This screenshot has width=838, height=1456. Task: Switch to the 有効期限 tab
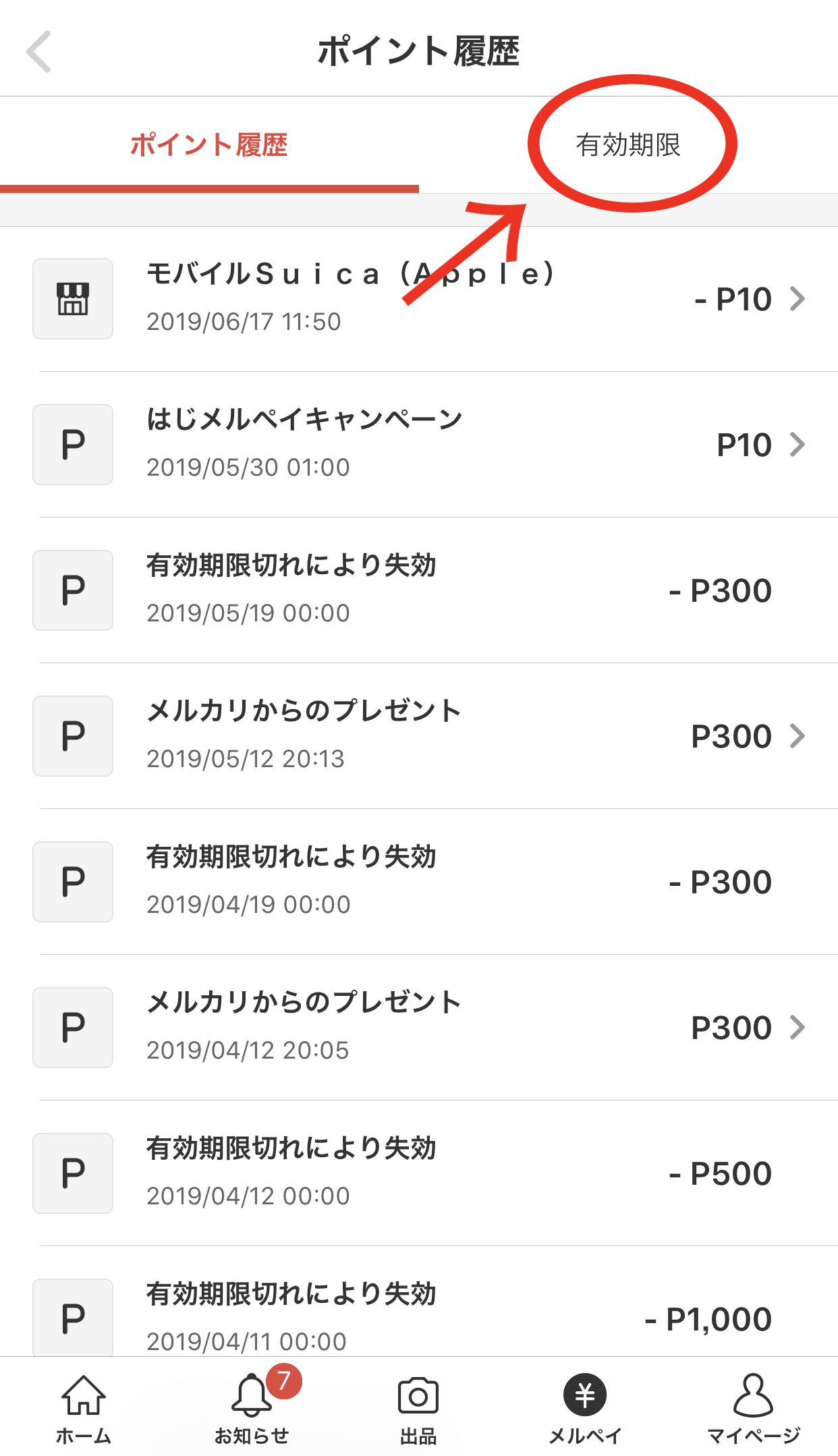point(632,144)
